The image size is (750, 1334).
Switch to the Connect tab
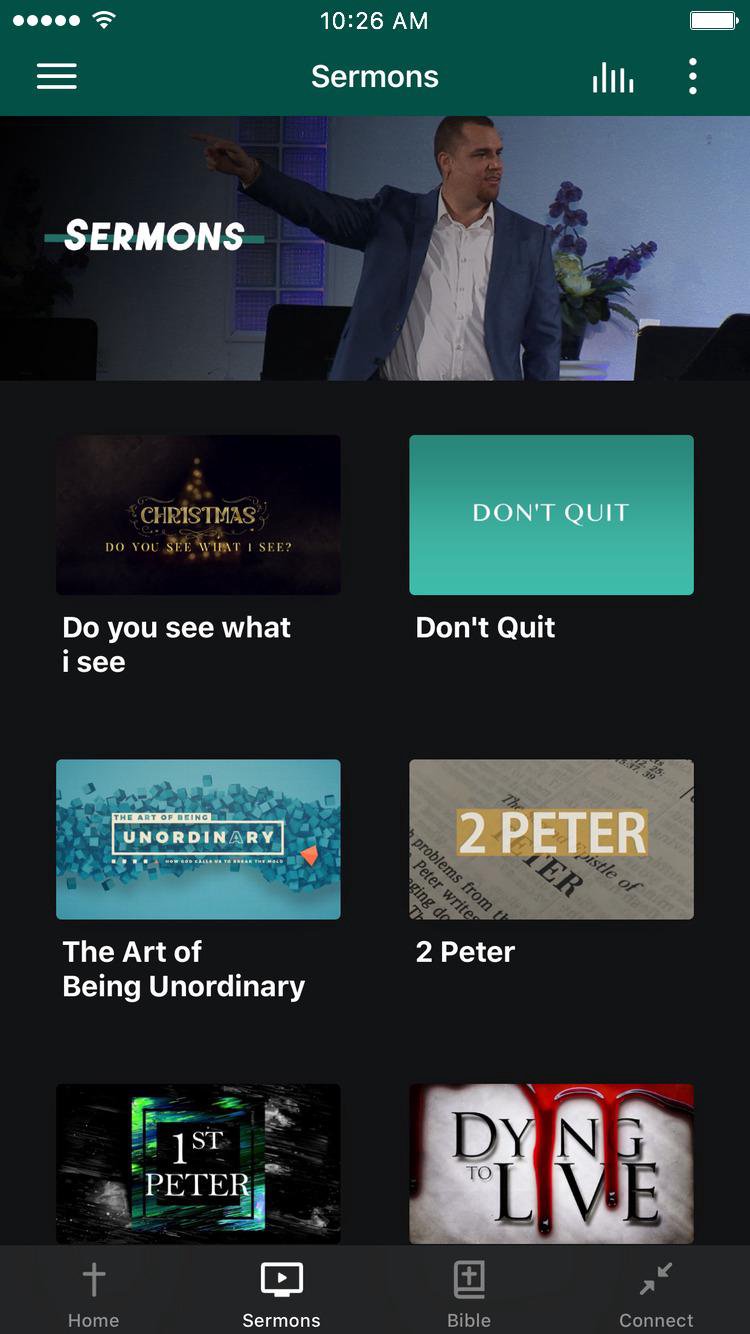click(x=656, y=1292)
